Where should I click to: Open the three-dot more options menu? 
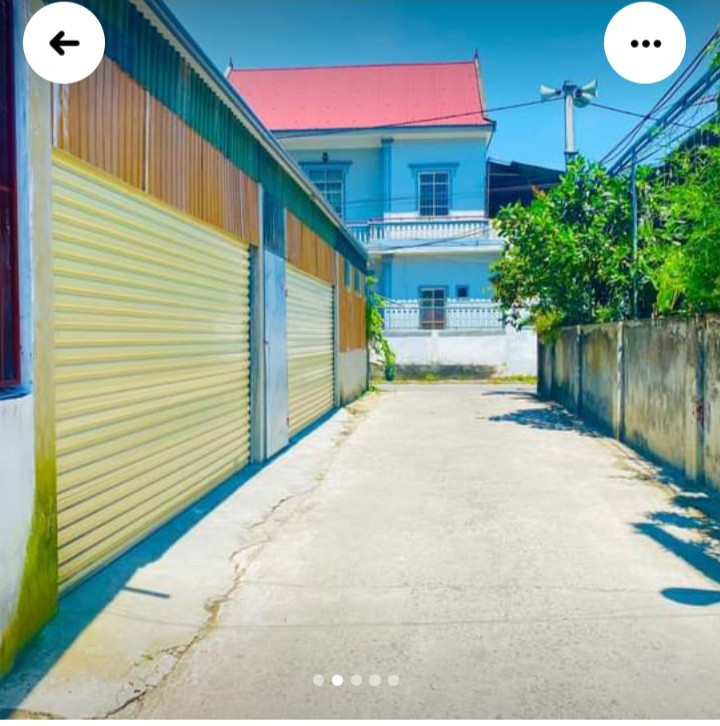[645, 43]
